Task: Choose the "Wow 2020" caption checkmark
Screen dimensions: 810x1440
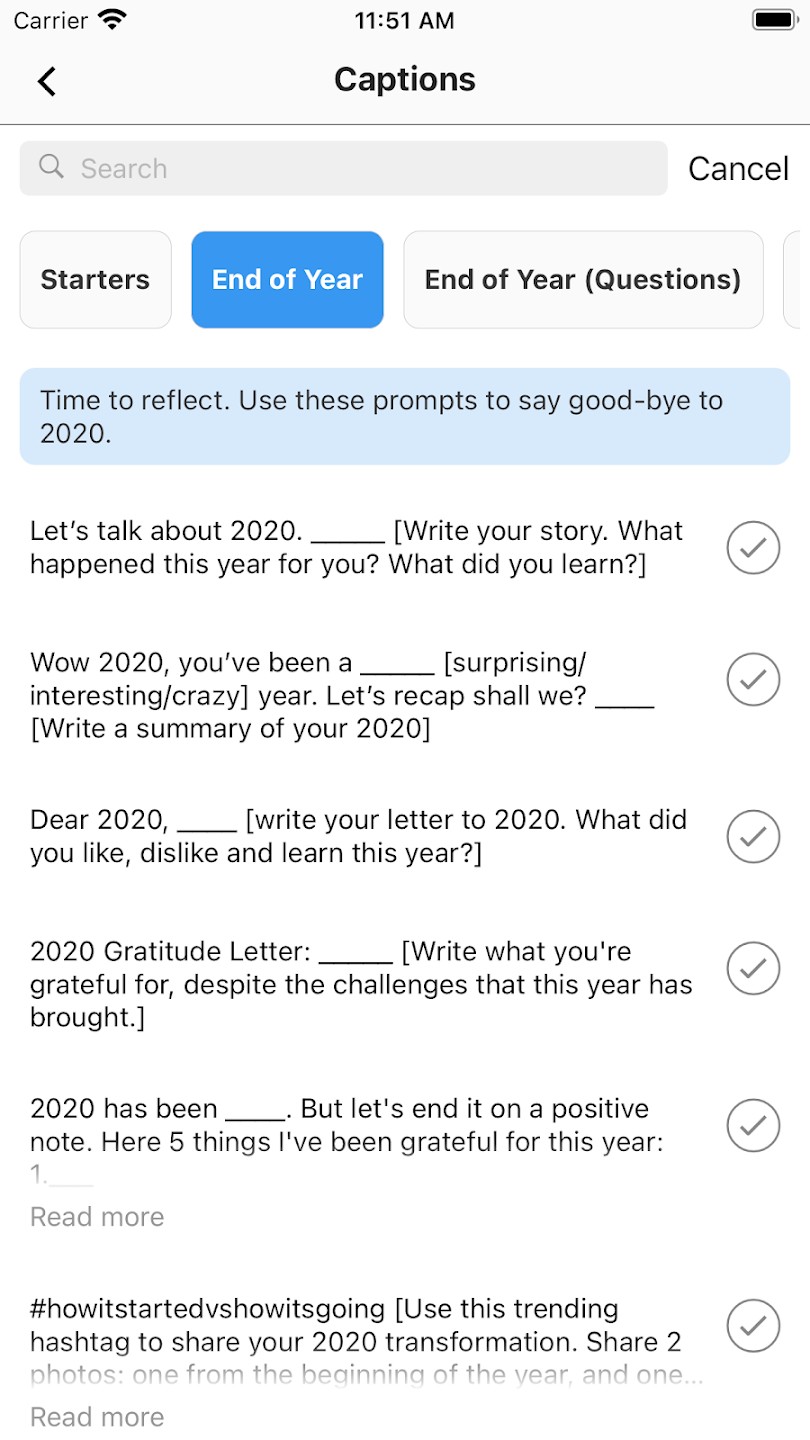Action: coord(753,679)
